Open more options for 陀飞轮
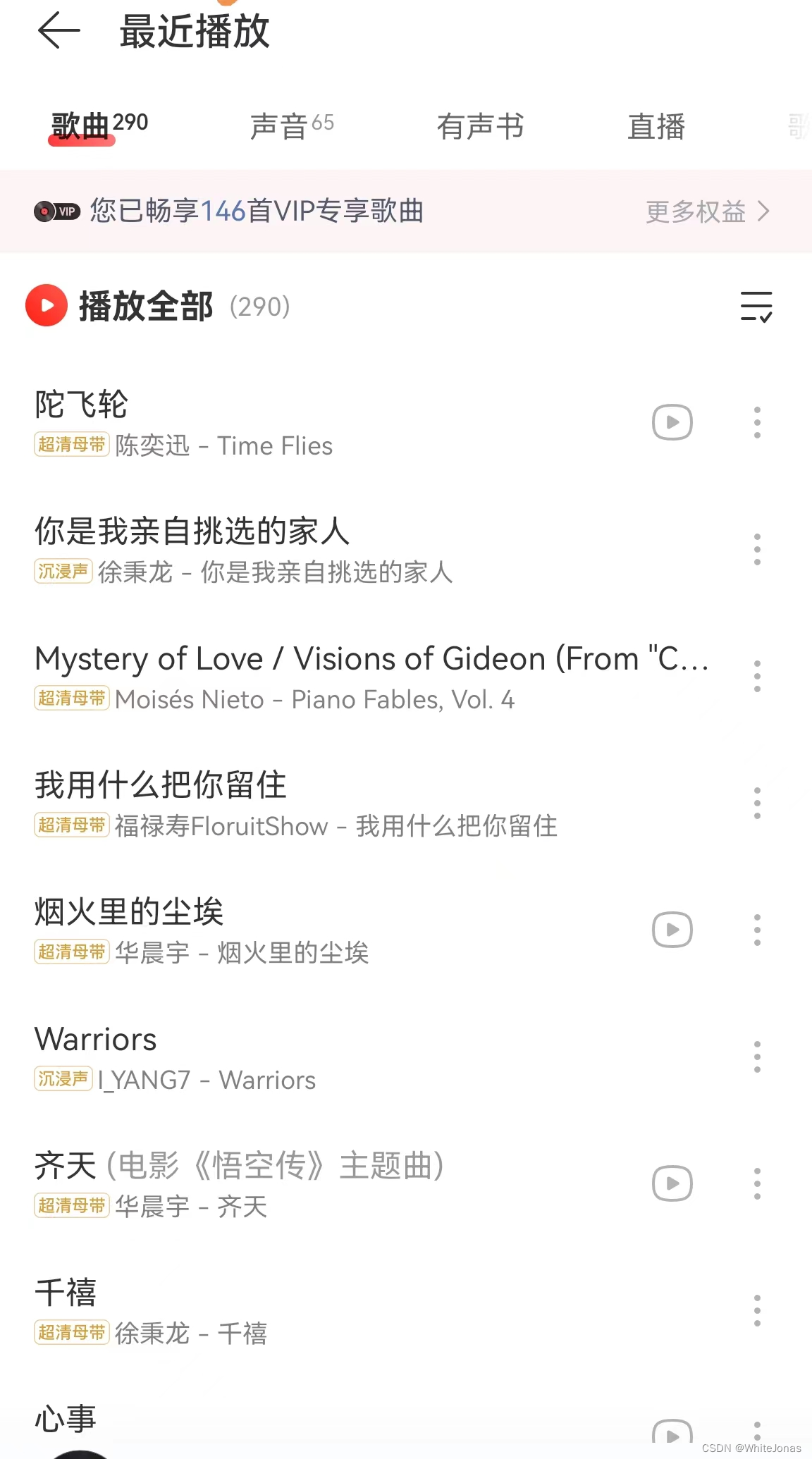 click(757, 422)
